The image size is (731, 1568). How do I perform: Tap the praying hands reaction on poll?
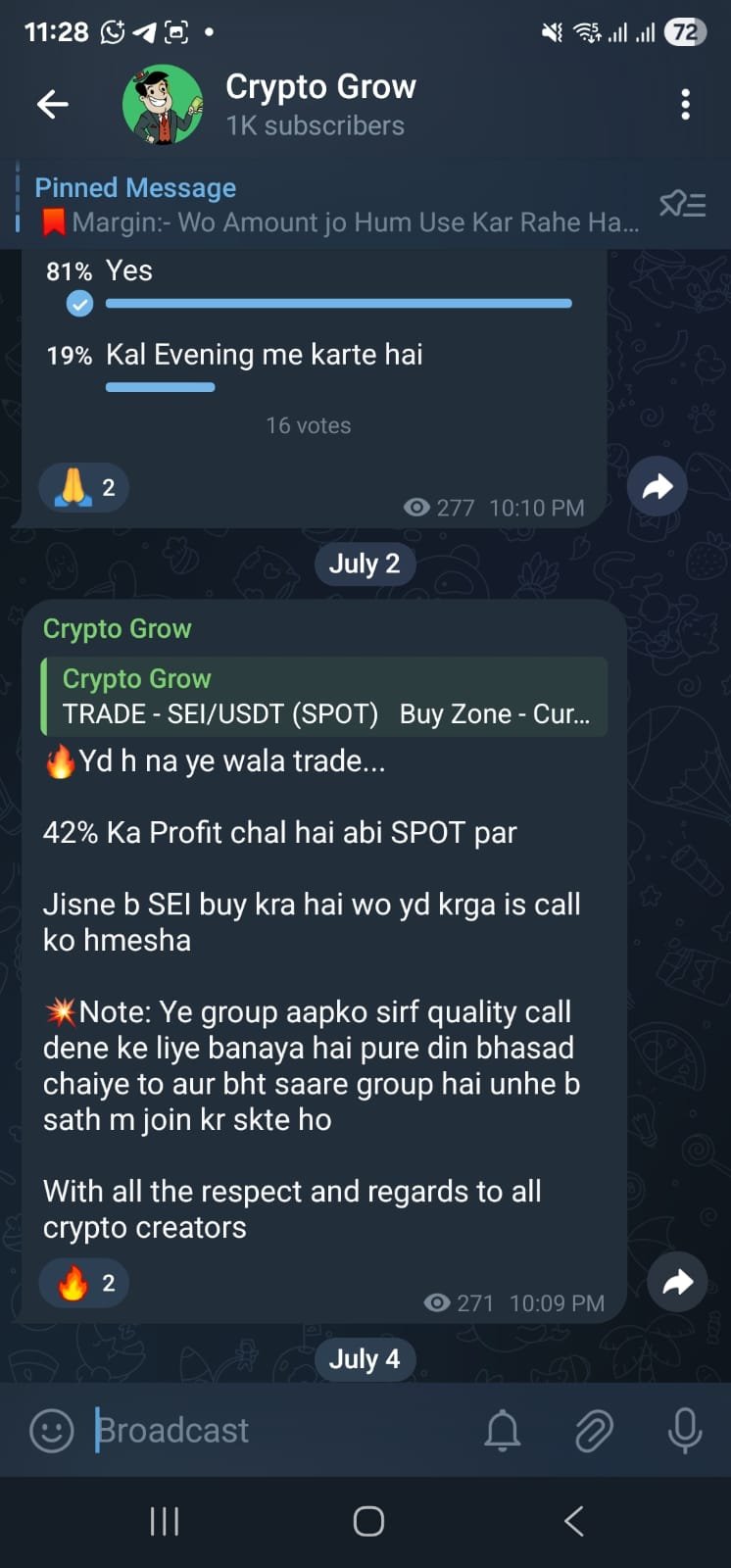click(x=84, y=487)
